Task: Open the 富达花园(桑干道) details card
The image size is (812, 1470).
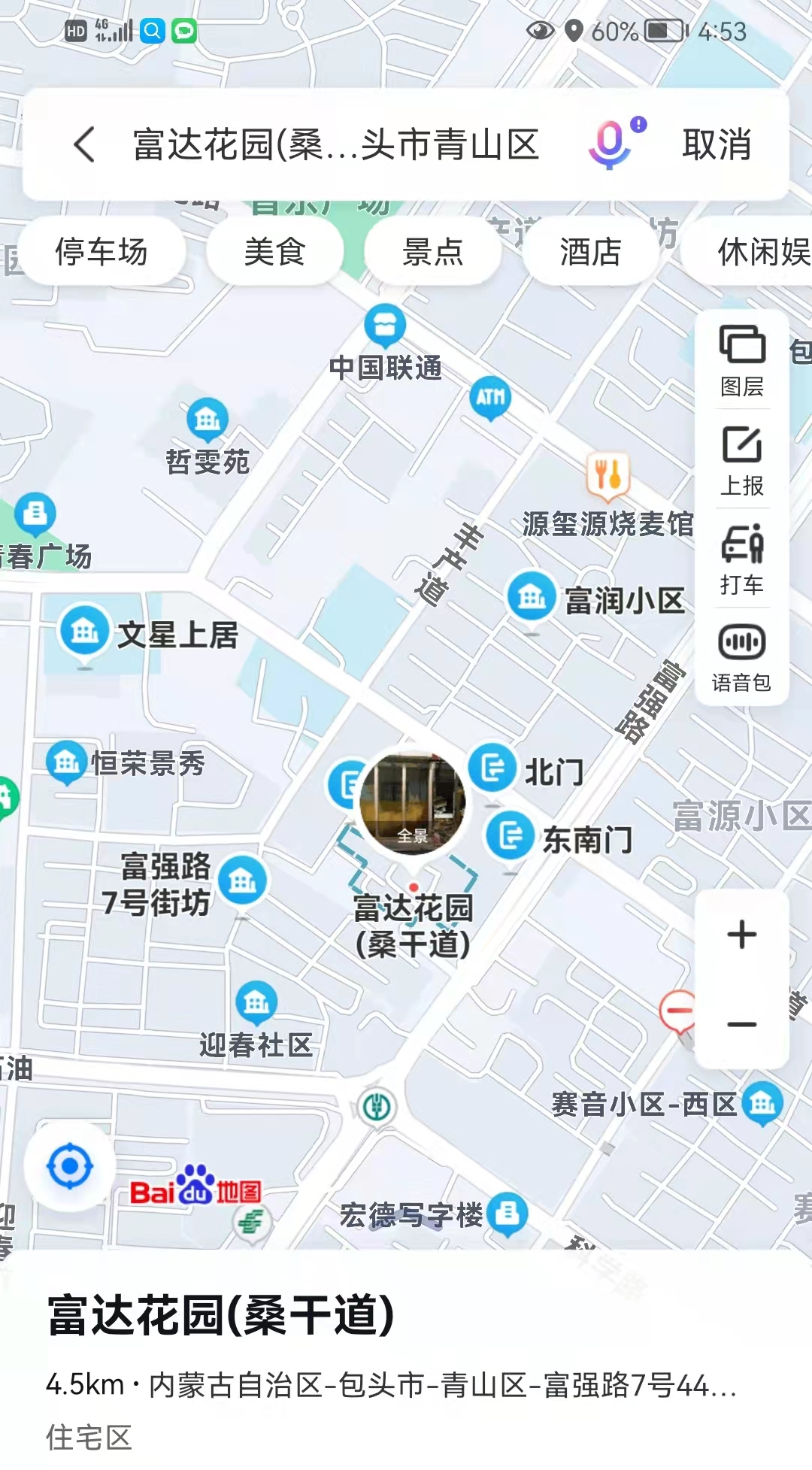Action: click(x=406, y=1361)
